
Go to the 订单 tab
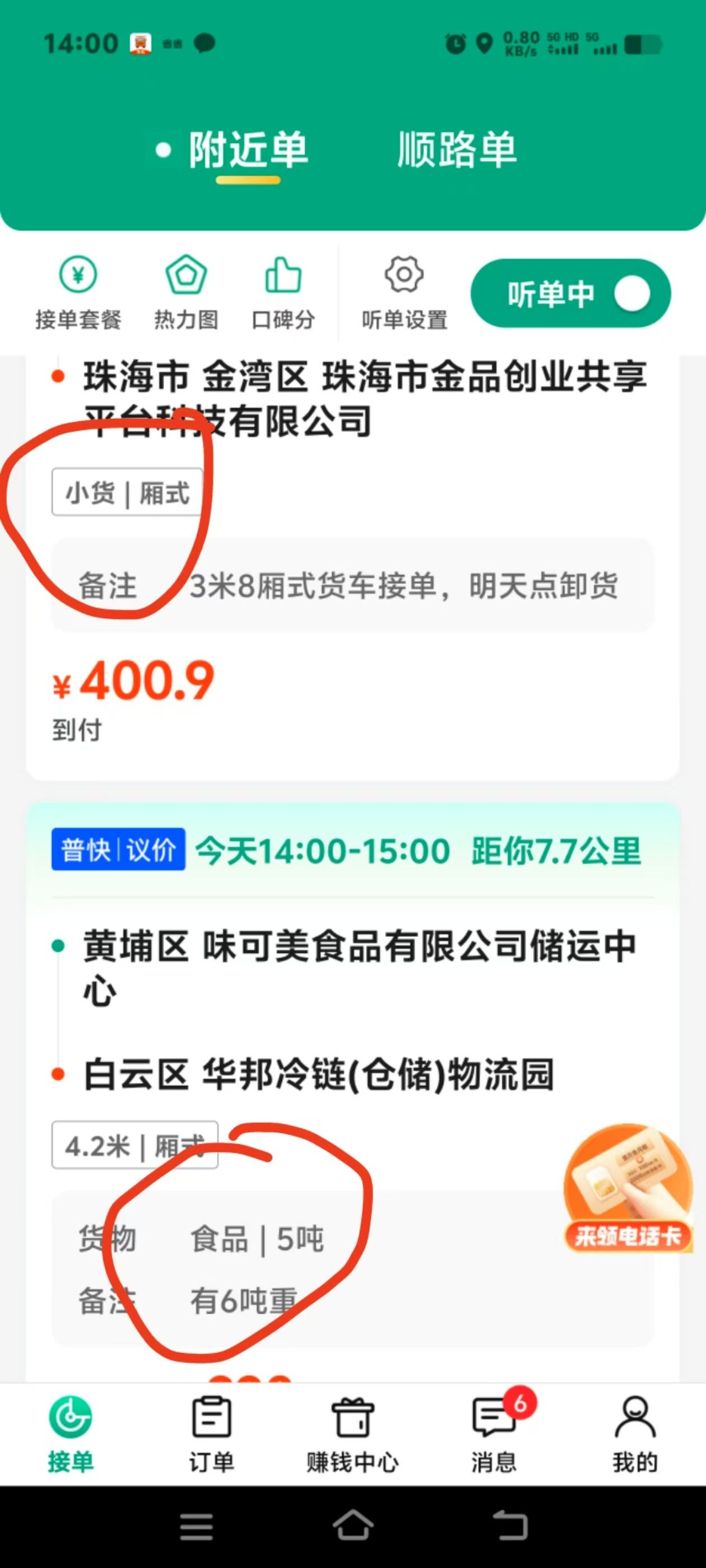pyautogui.click(x=211, y=1434)
